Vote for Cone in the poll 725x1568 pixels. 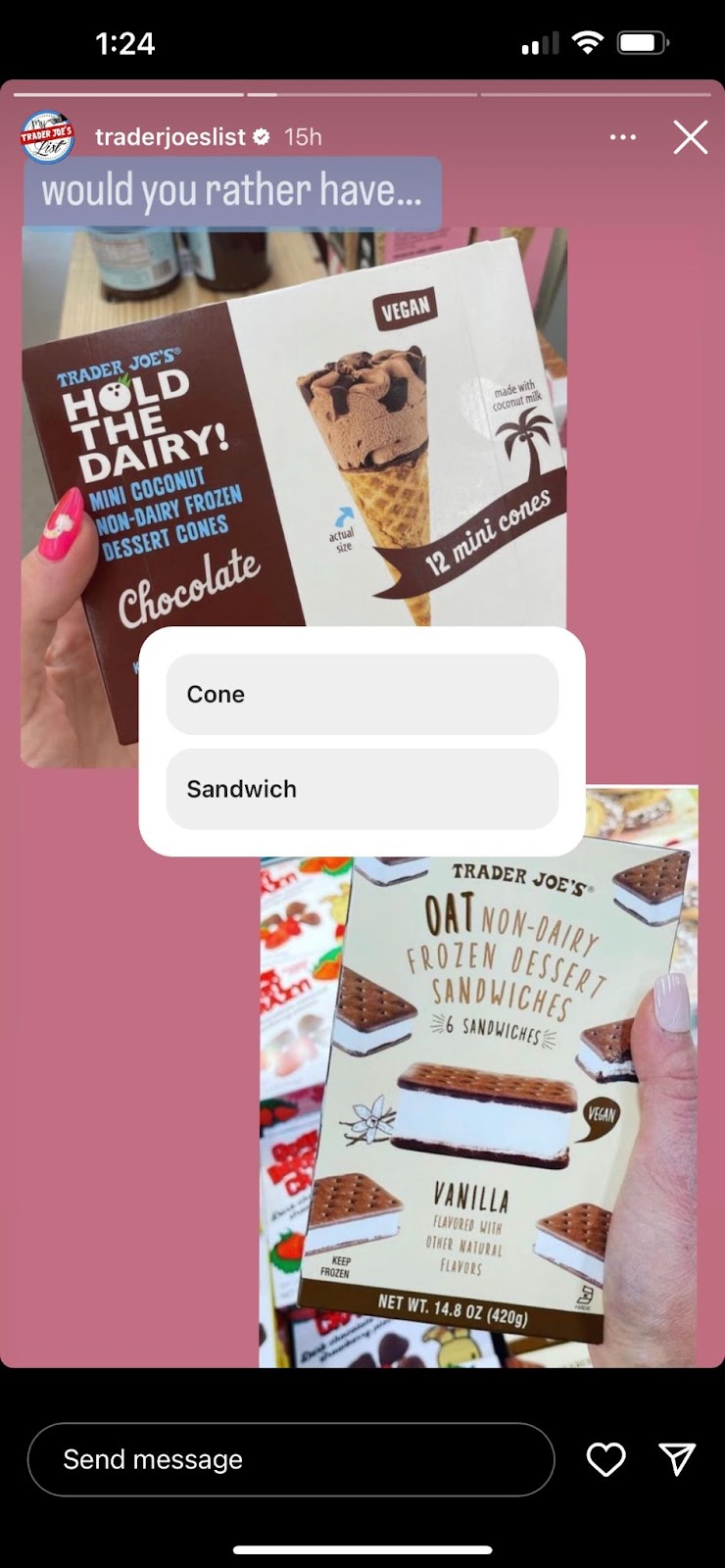pyautogui.click(x=362, y=694)
